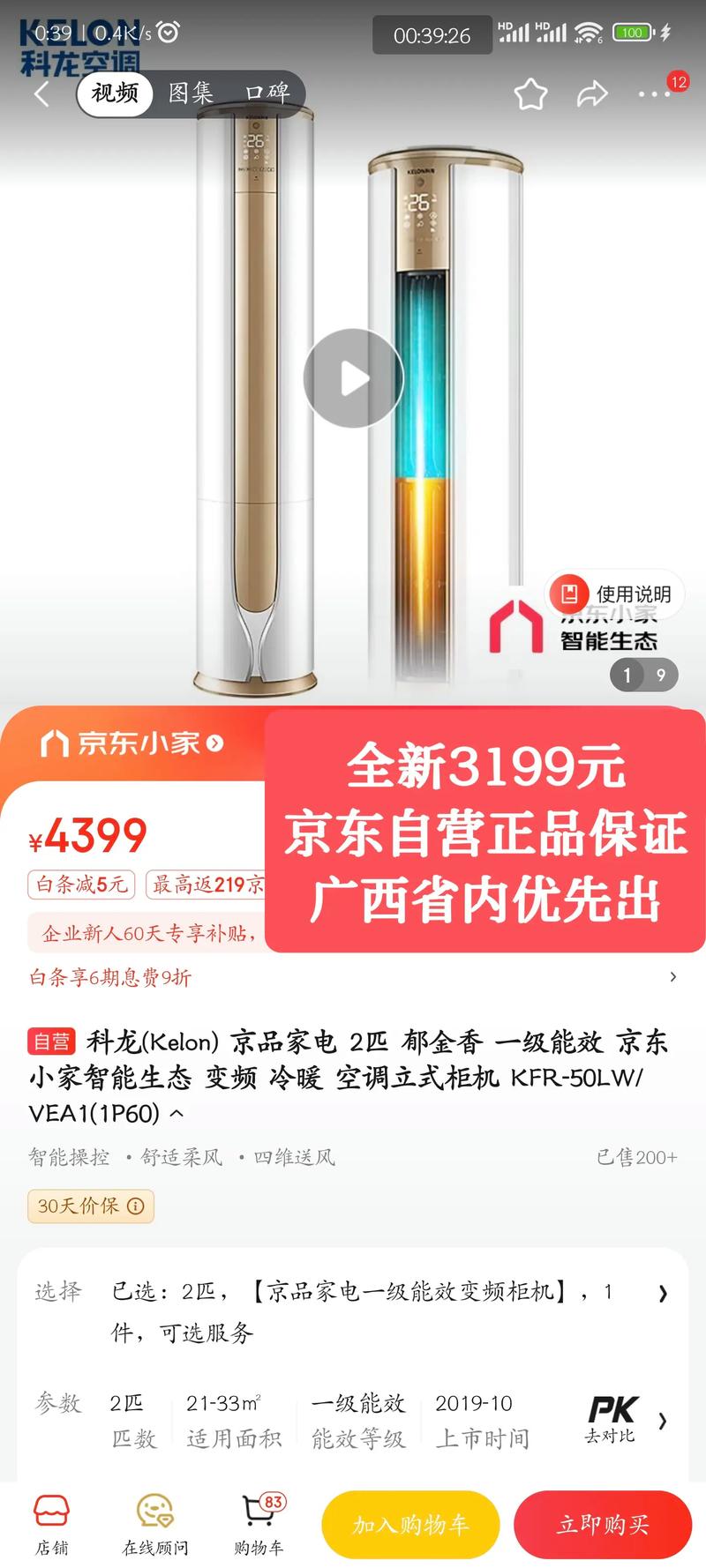Open more options with three-dot icon
The image size is (706, 1568).
coord(654,94)
